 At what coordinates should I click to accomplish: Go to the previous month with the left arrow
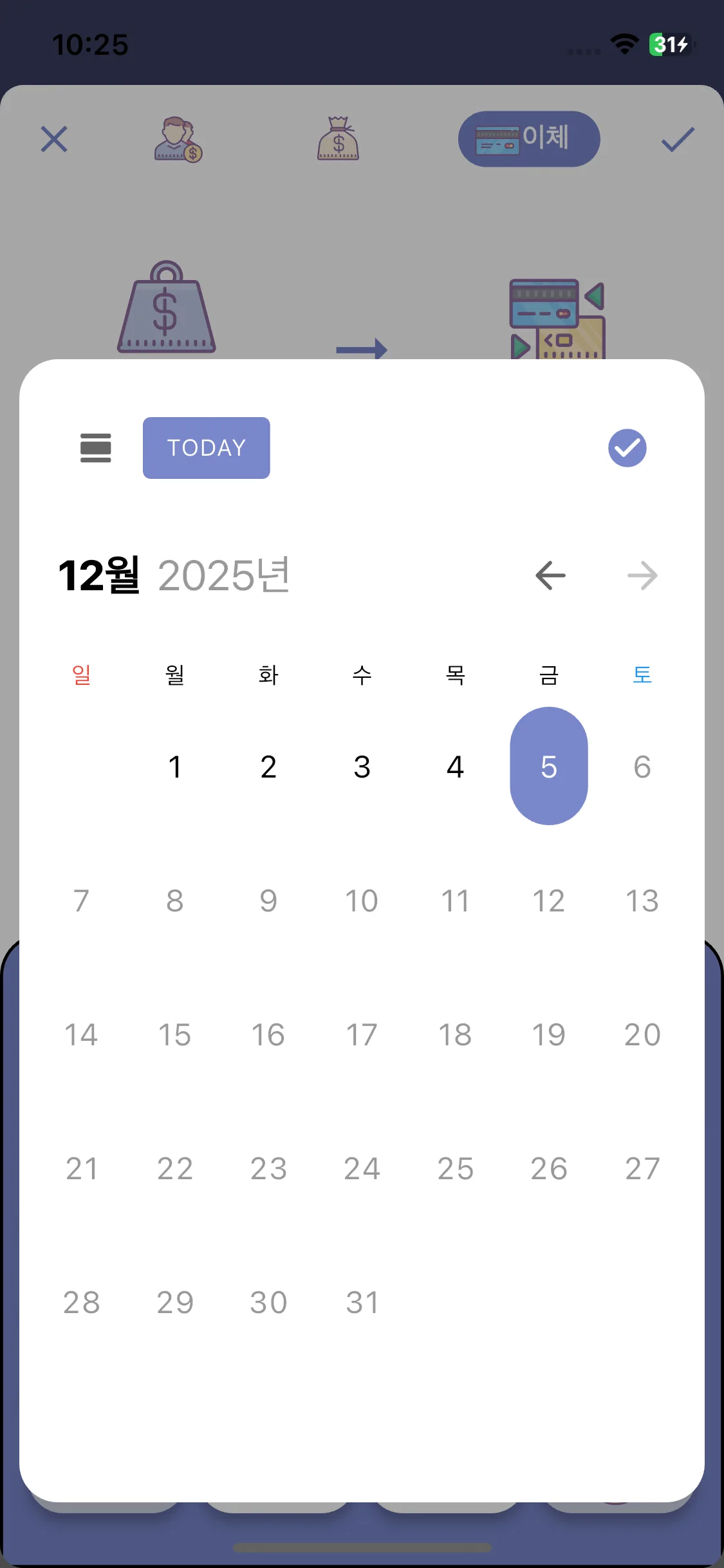click(x=550, y=575)
